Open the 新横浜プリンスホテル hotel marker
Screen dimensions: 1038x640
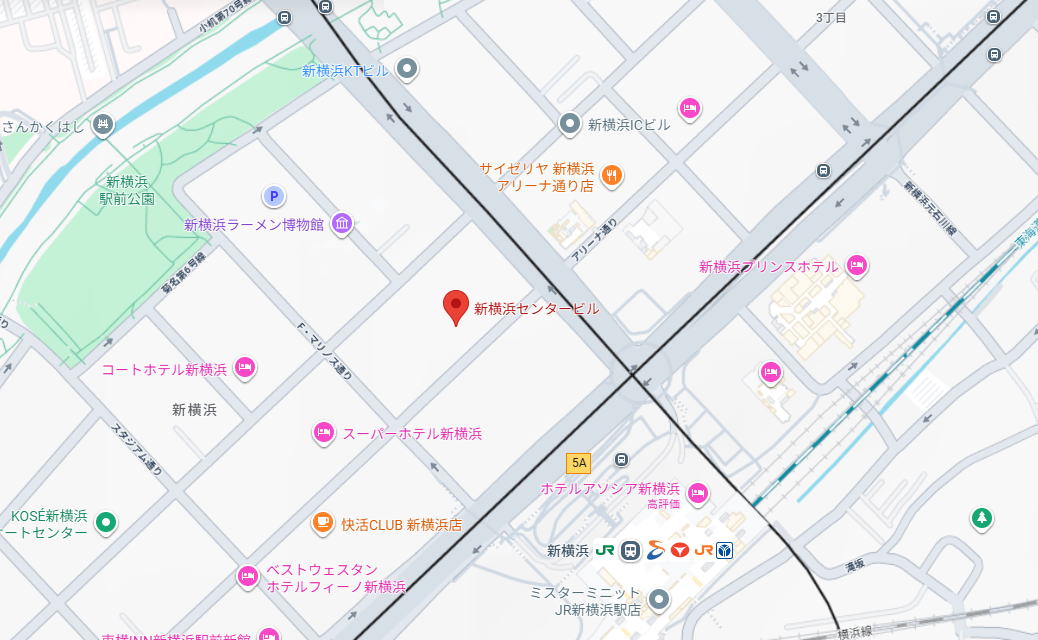point(856,266)
